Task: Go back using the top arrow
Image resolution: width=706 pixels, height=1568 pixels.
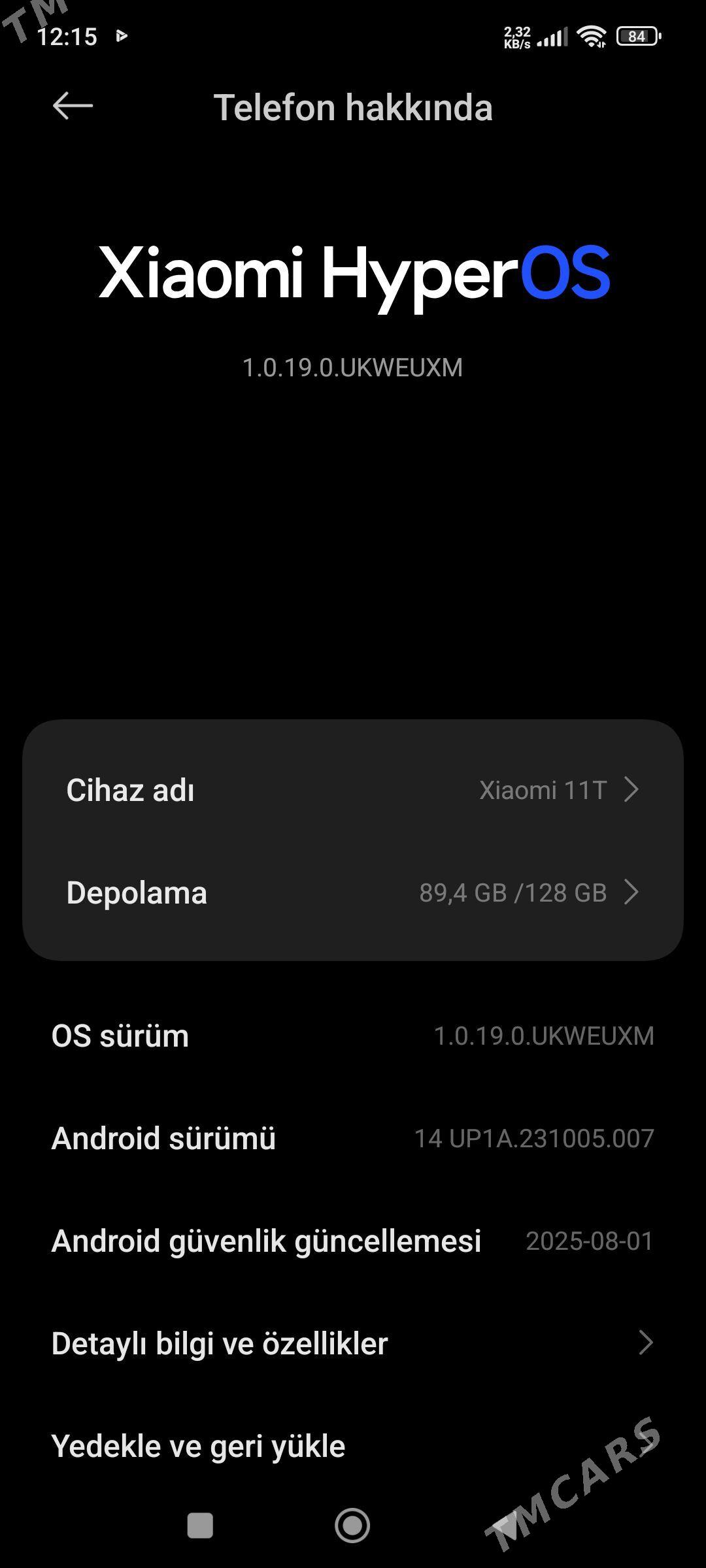Action: pos(73,106)
